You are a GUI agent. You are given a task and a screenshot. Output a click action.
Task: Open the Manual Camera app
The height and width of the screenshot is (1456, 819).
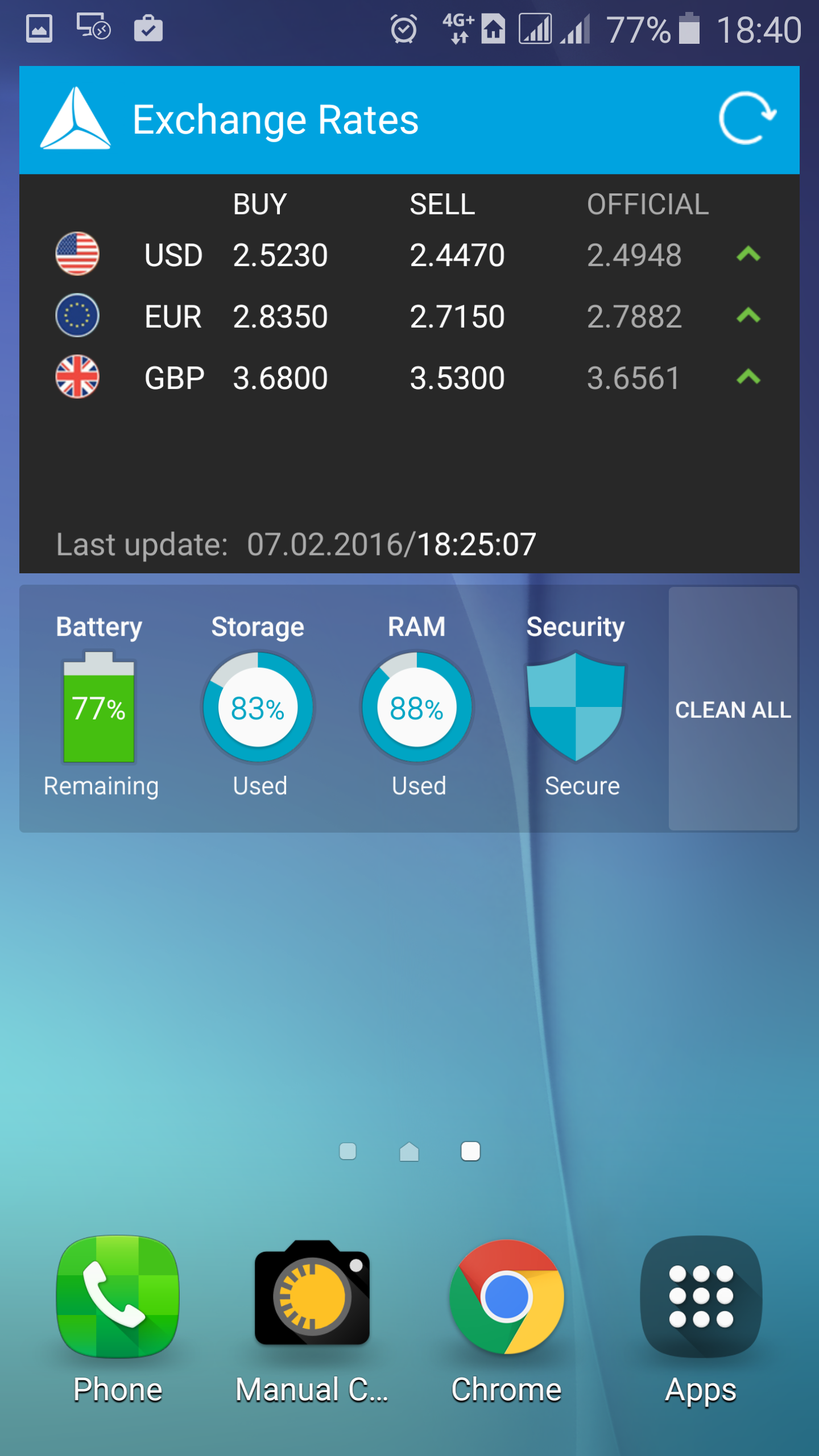point(312,1297)
